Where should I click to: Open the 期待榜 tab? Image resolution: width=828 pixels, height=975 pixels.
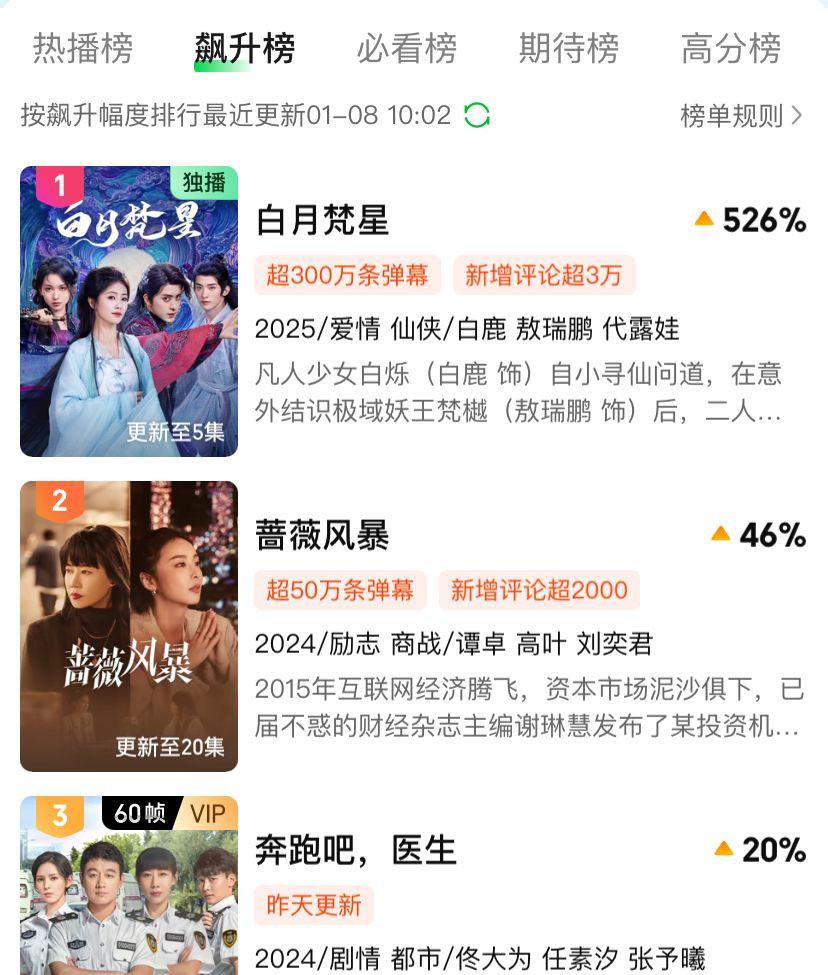[569, 48]
